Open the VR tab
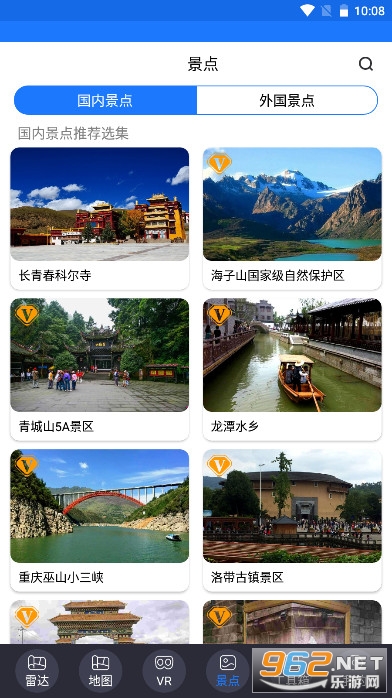This screenshot has height=698, width=392. 164,671
